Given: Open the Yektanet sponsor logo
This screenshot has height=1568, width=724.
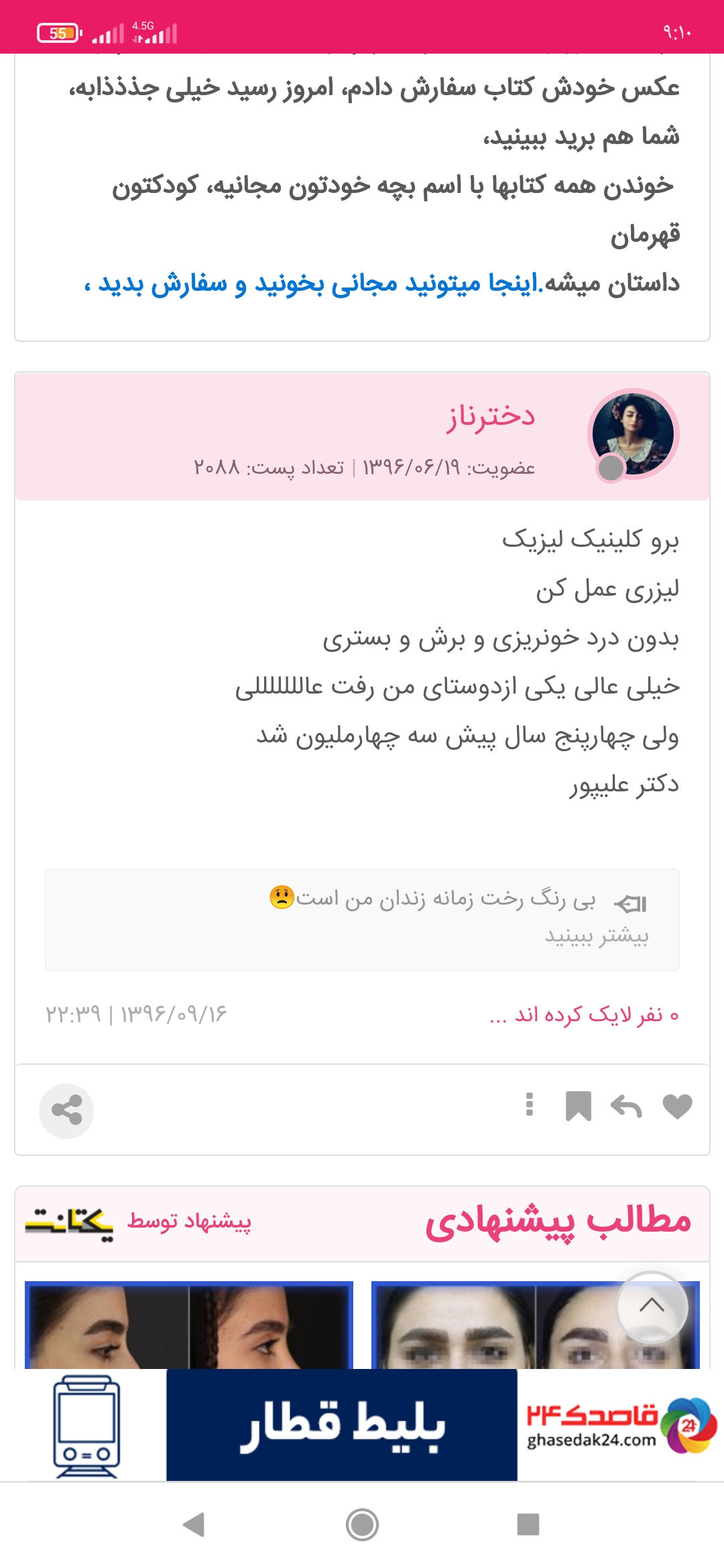Looking at the screenshot, I should (69, 1224).
